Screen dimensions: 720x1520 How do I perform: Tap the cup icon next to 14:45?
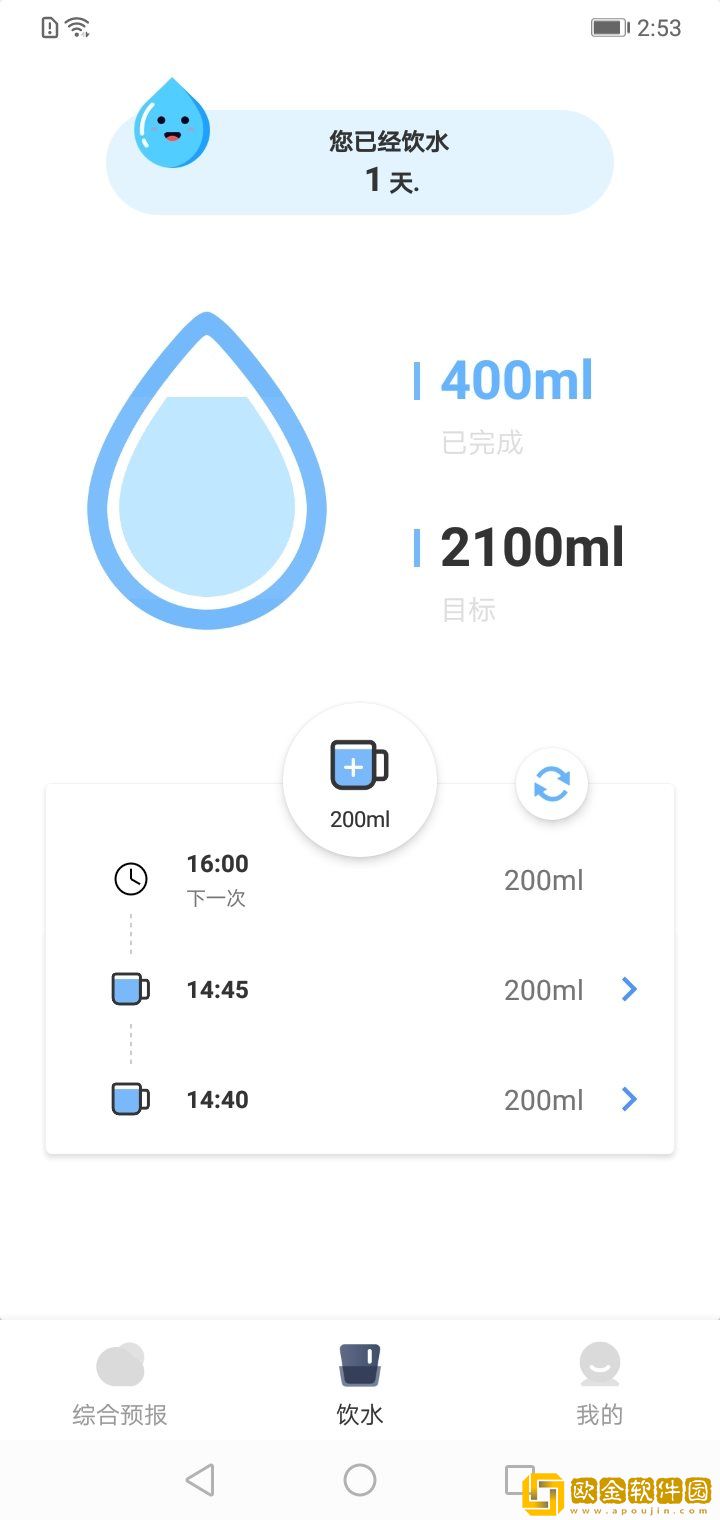click(130, 989)
